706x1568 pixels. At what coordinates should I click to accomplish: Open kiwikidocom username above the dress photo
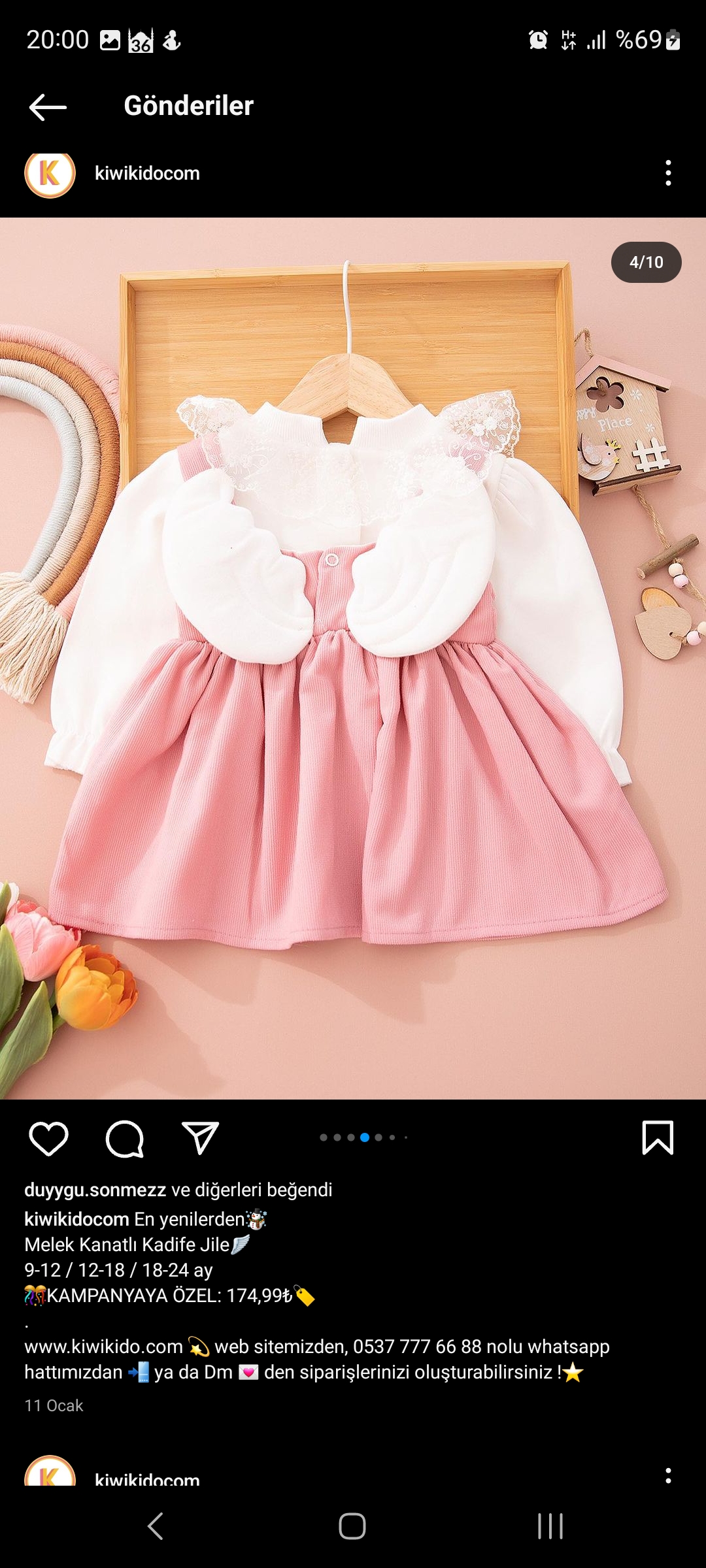point(147,173)
